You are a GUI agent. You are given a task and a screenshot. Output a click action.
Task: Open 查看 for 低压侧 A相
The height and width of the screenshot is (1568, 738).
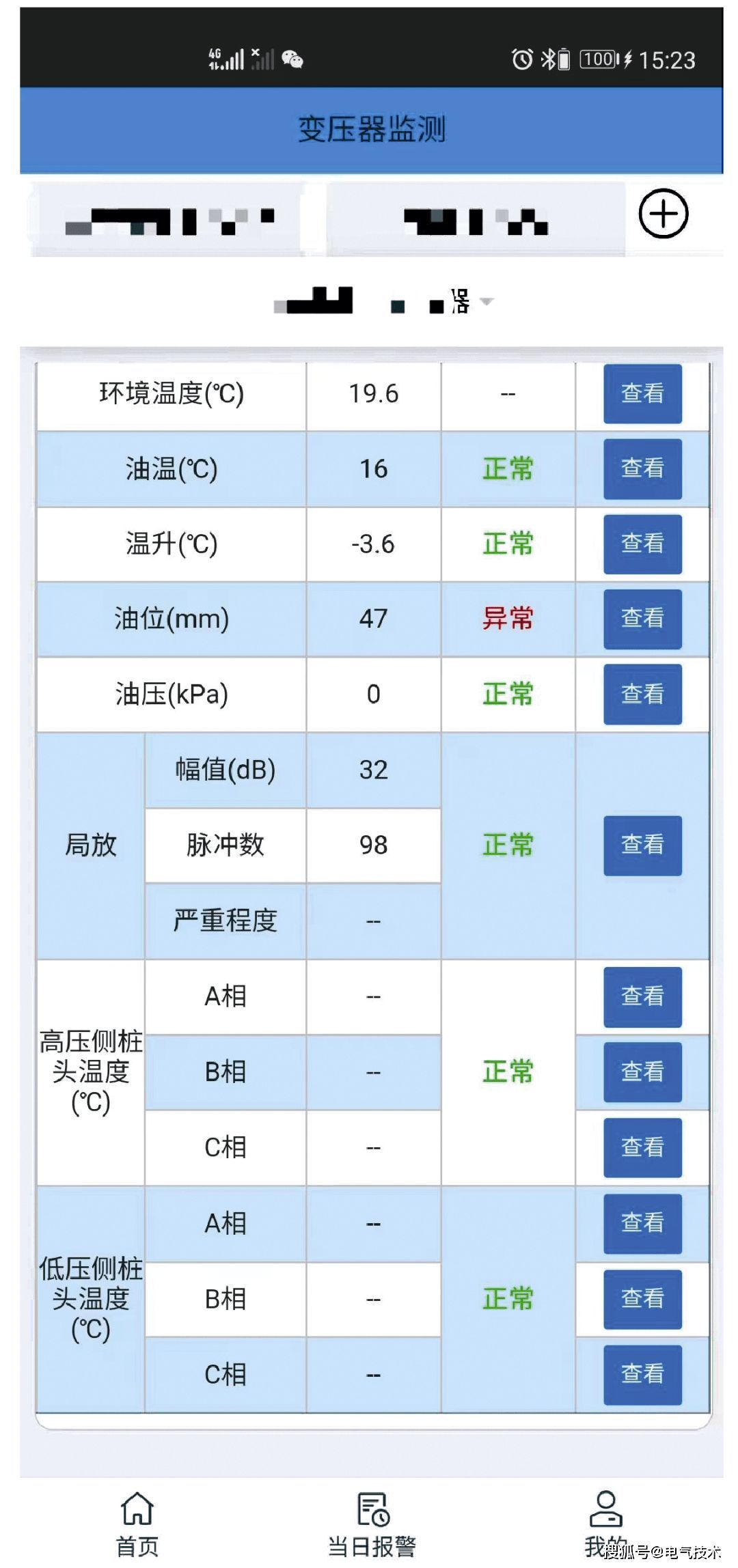[x=642, y=1223]
